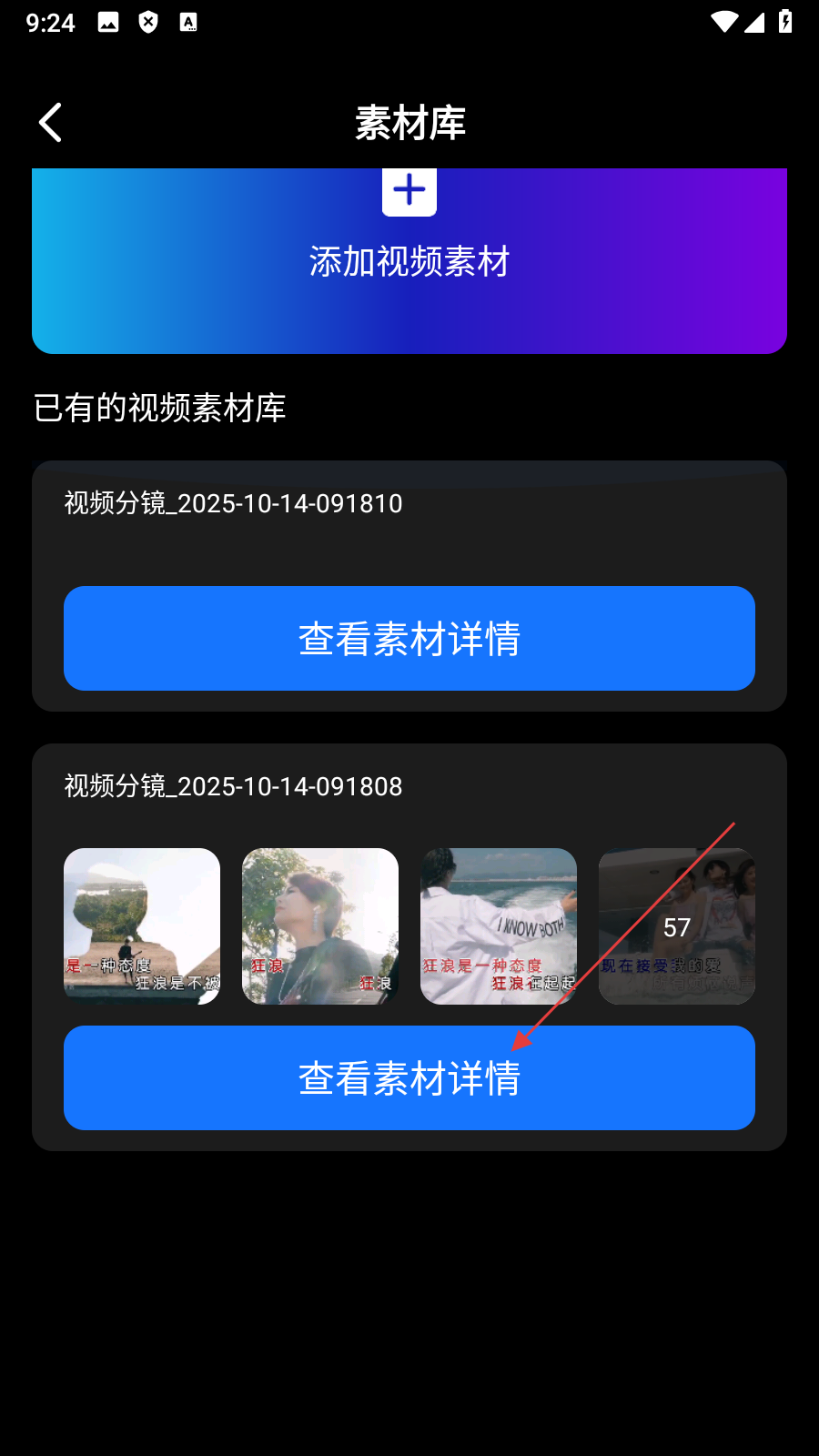
Task: Open the third thumbnail with white jacket
Action: 499,926
